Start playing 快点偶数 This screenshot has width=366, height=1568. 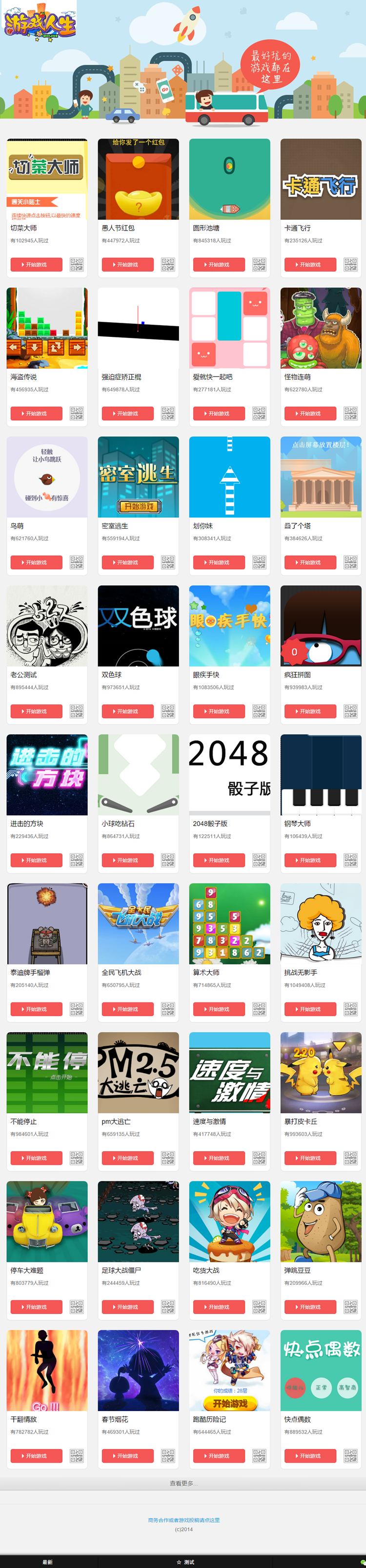[x=310, y=1456]
